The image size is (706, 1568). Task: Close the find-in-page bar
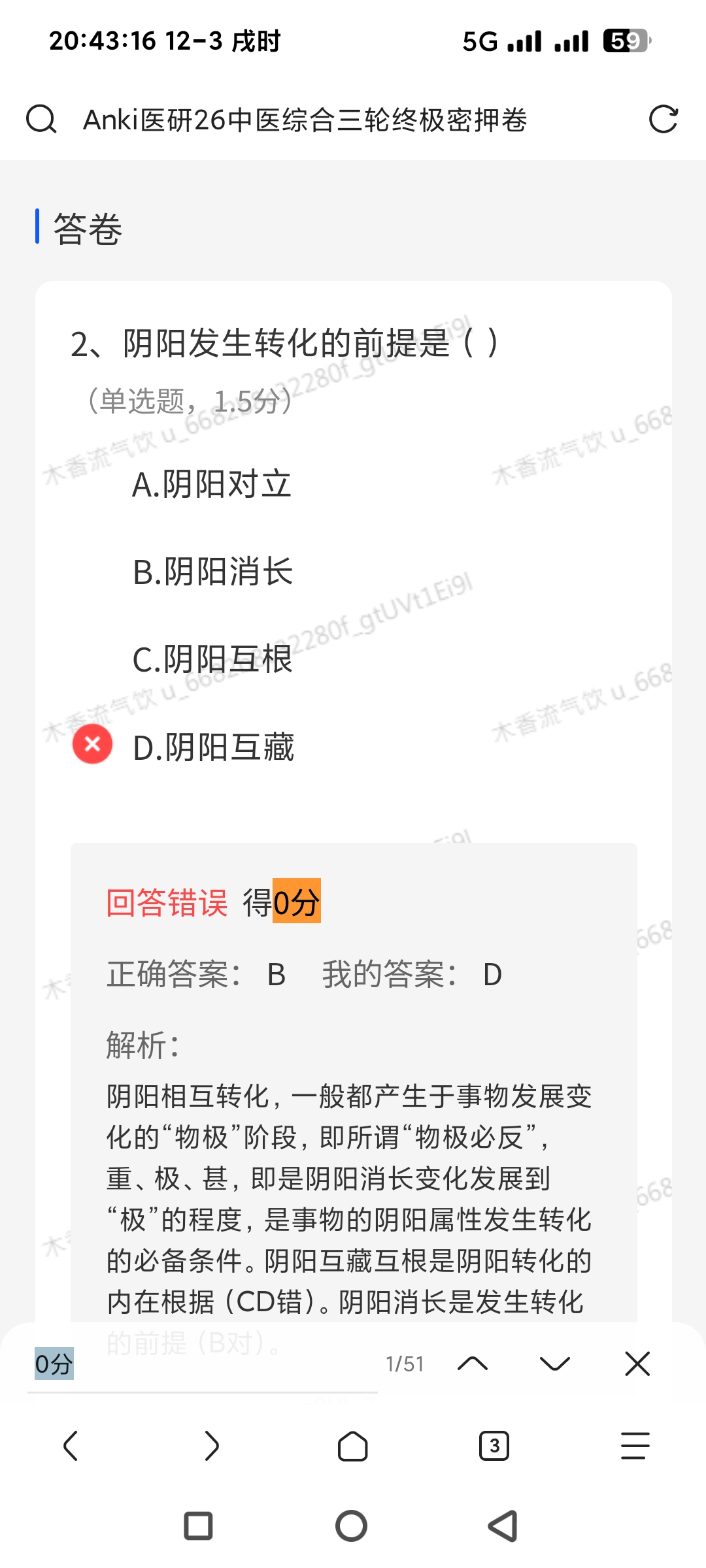(637, 1364)
